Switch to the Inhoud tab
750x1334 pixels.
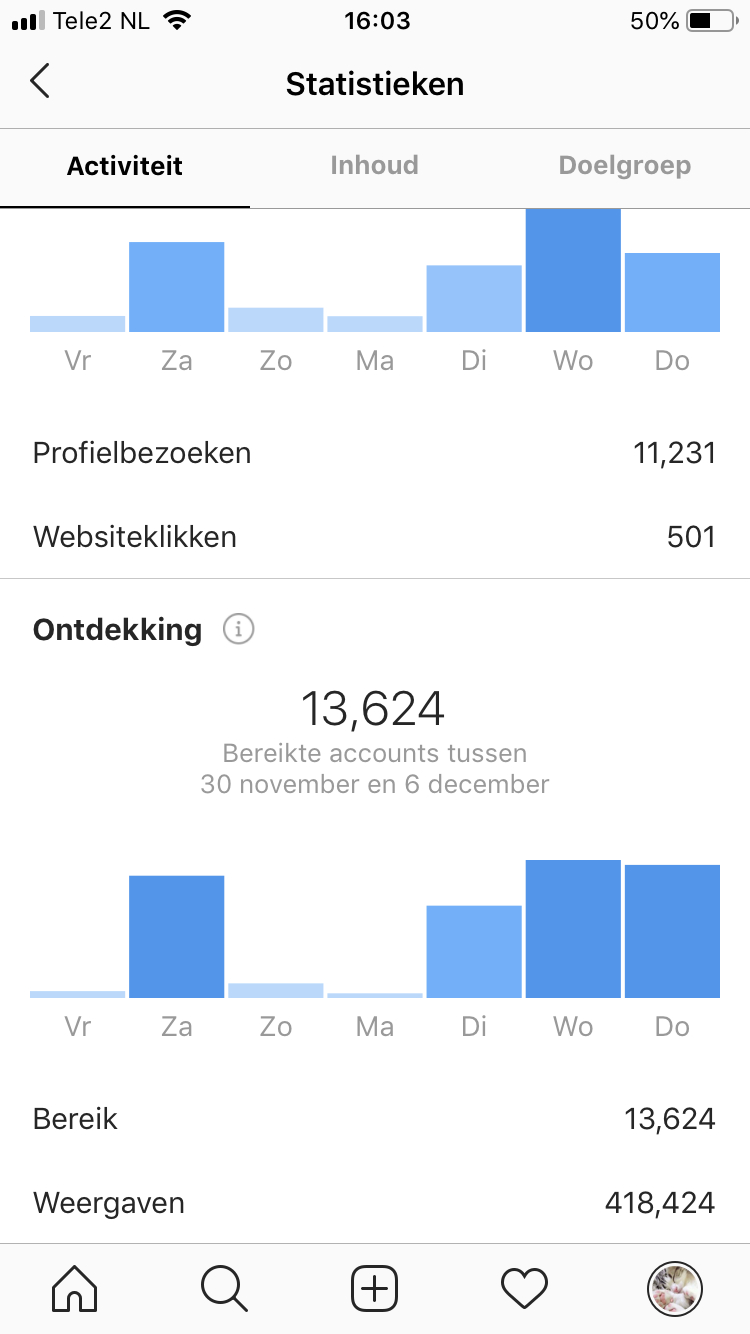click(374, 166)
